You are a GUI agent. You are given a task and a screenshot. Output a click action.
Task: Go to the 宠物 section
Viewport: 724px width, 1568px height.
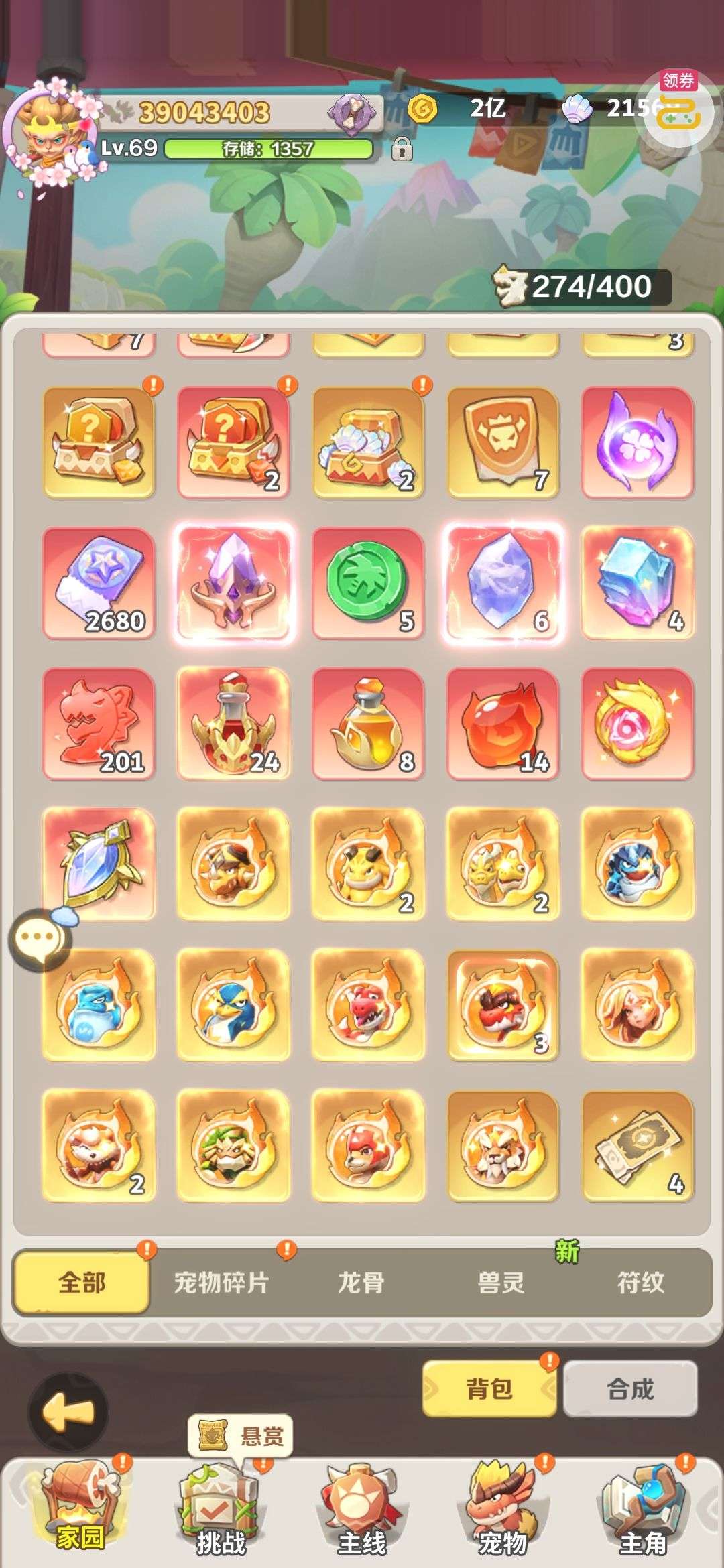(503, 1511)
